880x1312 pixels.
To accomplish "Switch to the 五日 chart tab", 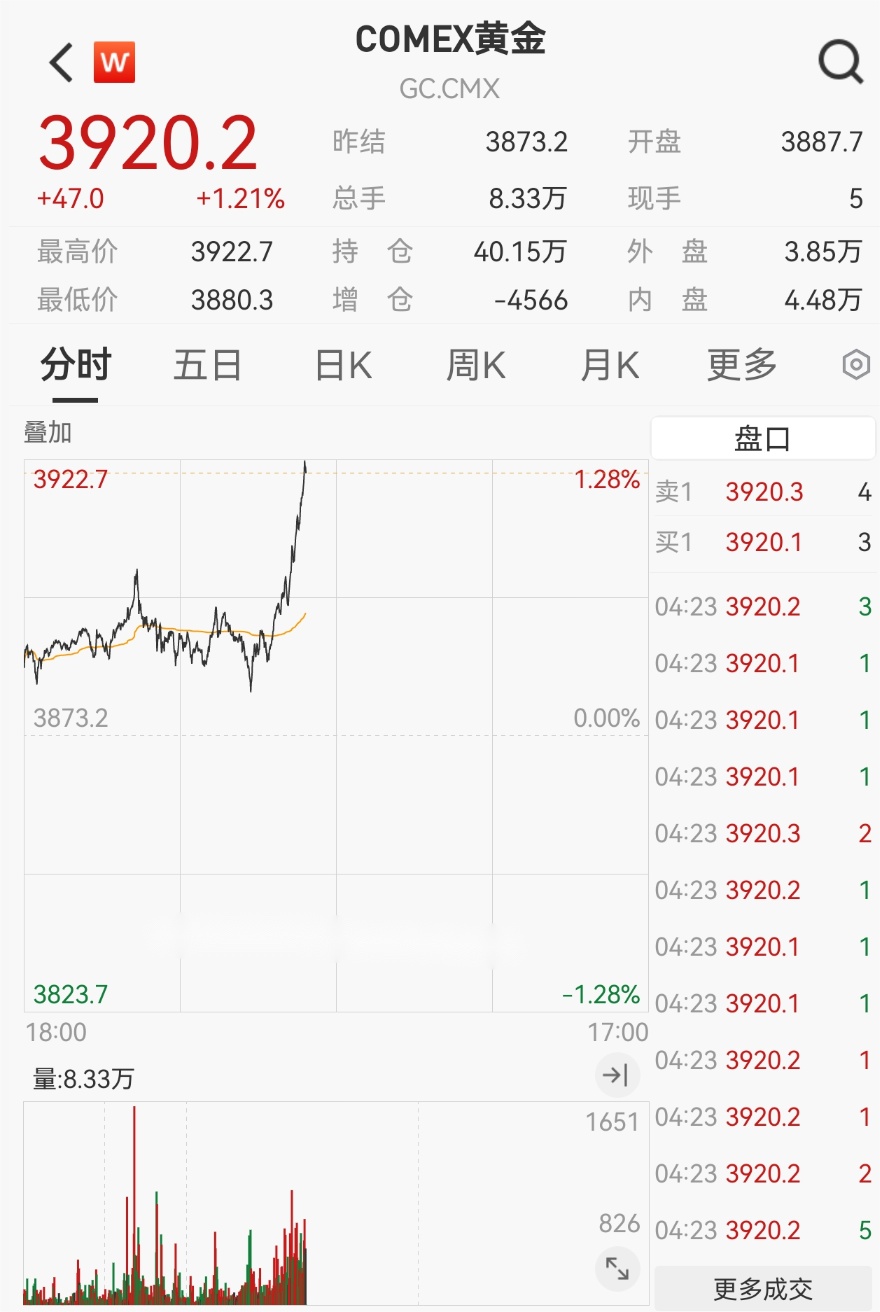I will pos(207,366).
